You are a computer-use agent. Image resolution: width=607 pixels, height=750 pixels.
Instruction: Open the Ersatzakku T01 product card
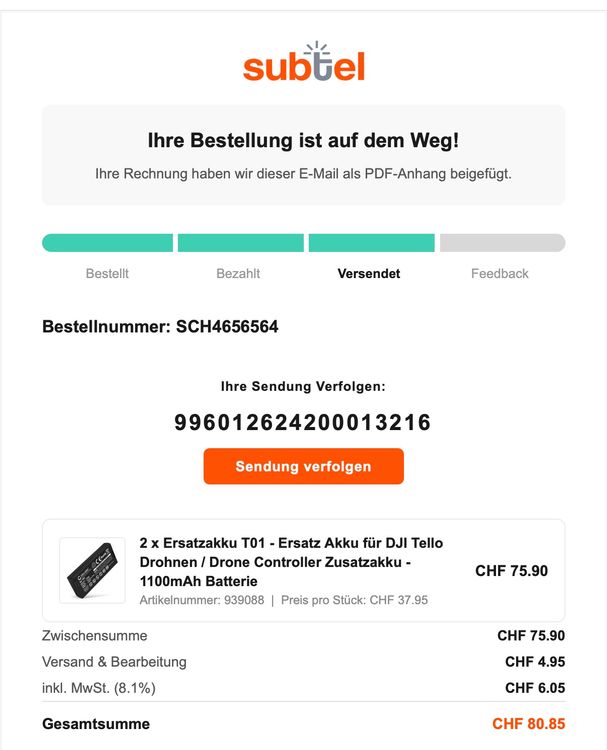pyautogui.click(x=303, y=570)
